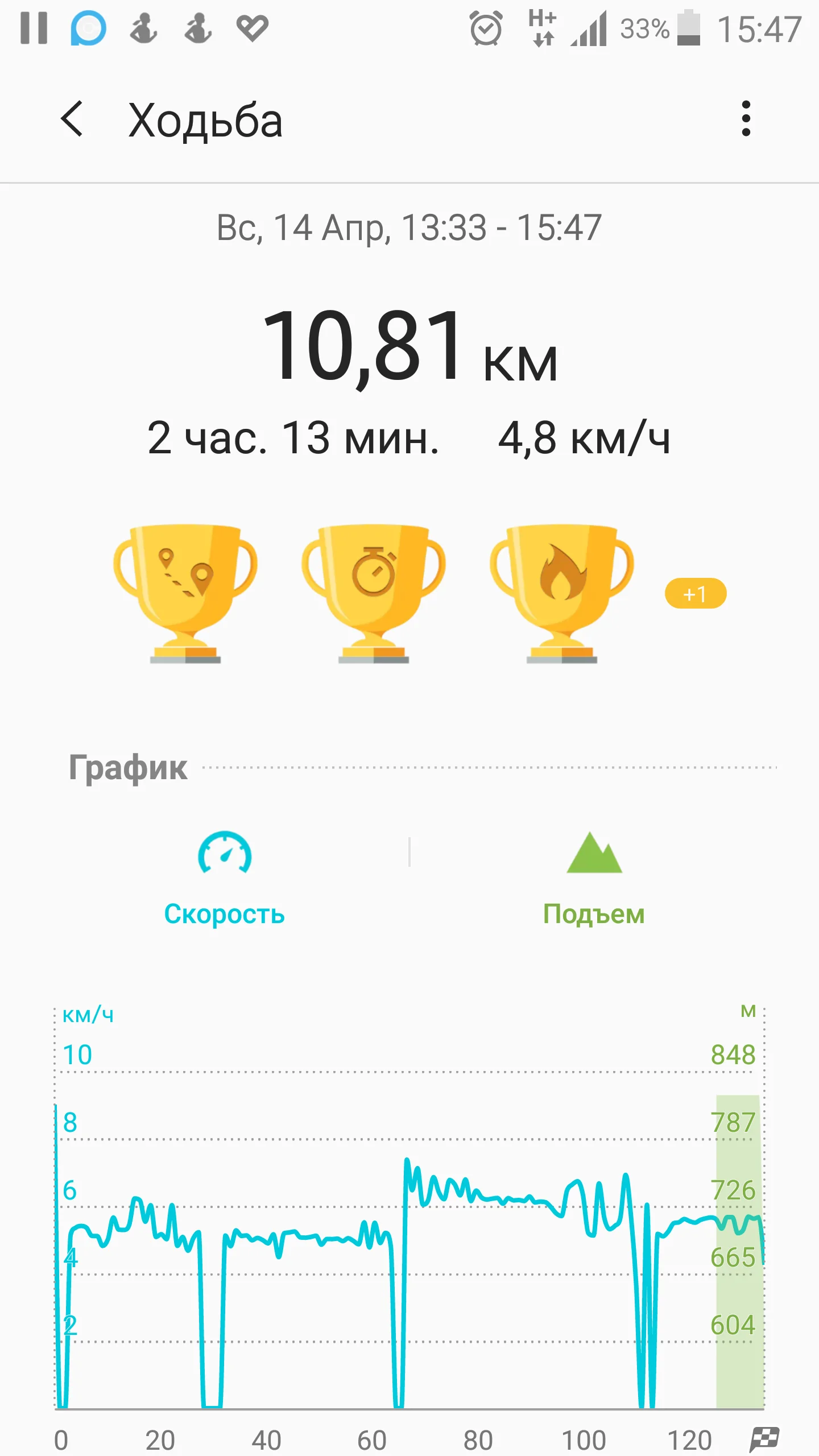Go back from the Ходьба screen
Viewport: 819px width, 1456px height.
(72, 119)
